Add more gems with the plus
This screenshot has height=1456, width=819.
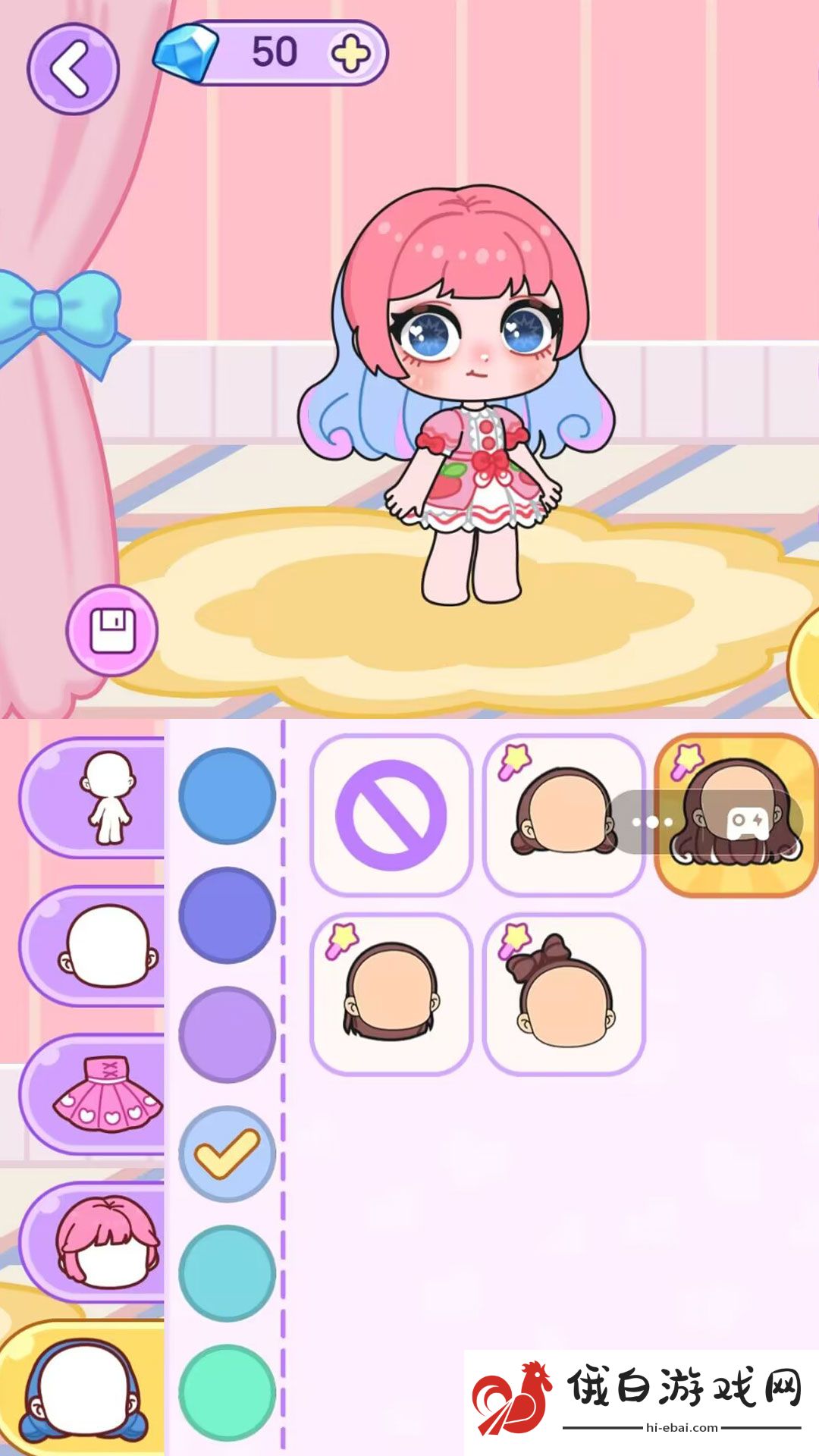pos(350,54)
